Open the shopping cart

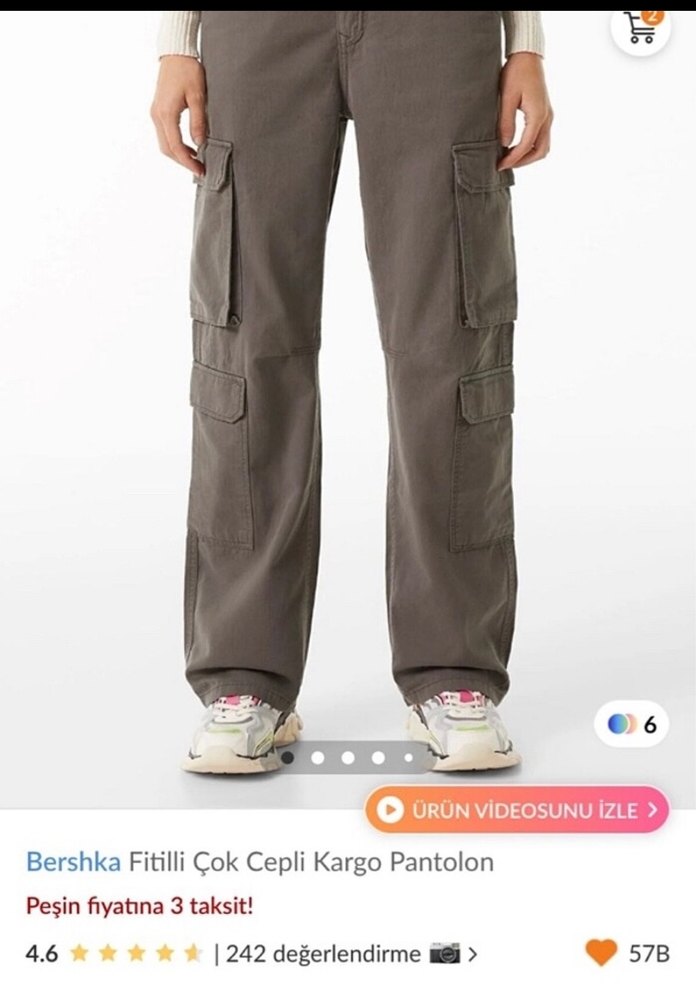click(640, 27)
